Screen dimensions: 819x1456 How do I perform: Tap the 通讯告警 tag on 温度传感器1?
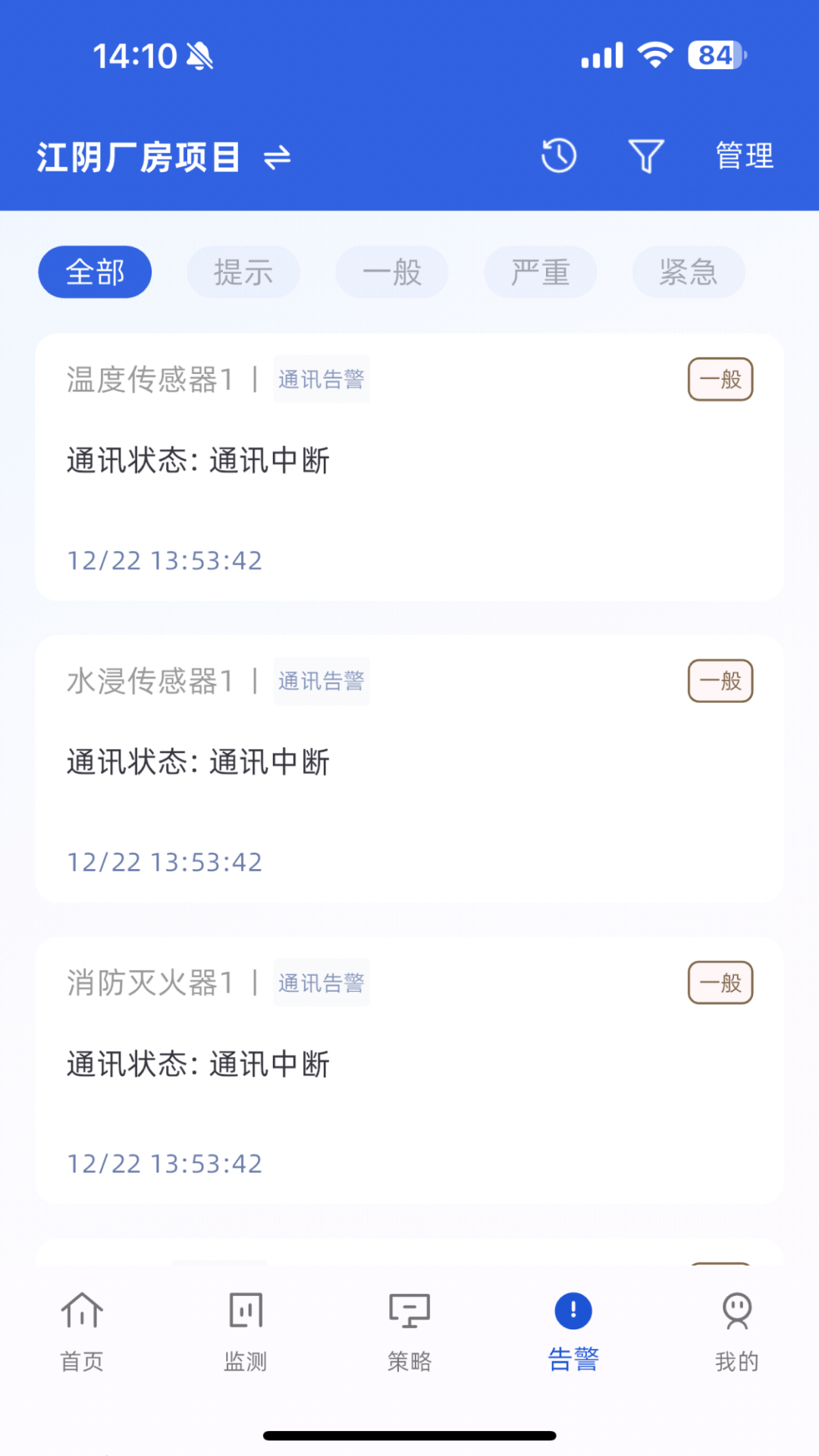pos(322,379)
